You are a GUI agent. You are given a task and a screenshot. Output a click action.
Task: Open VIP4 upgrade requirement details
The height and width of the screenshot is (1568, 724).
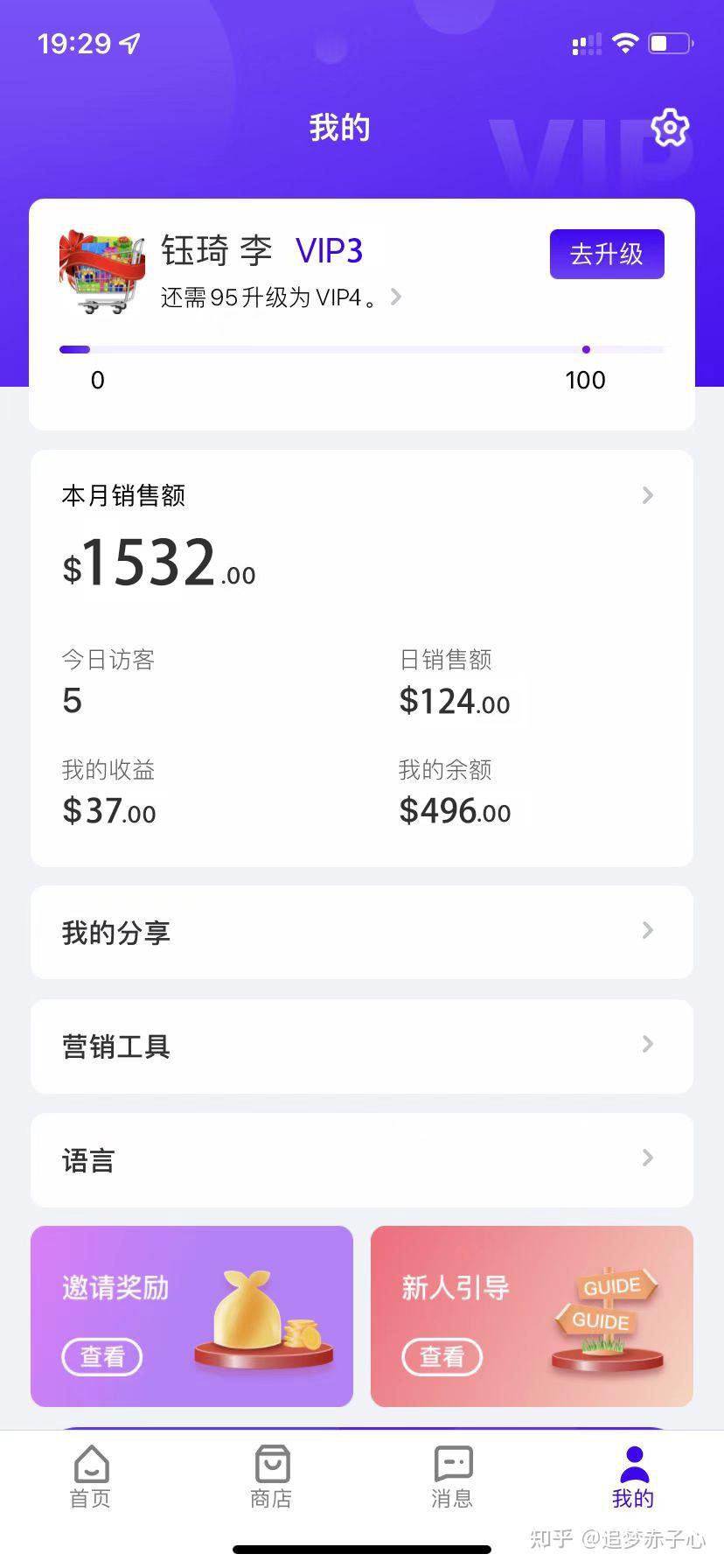(282, 297)
